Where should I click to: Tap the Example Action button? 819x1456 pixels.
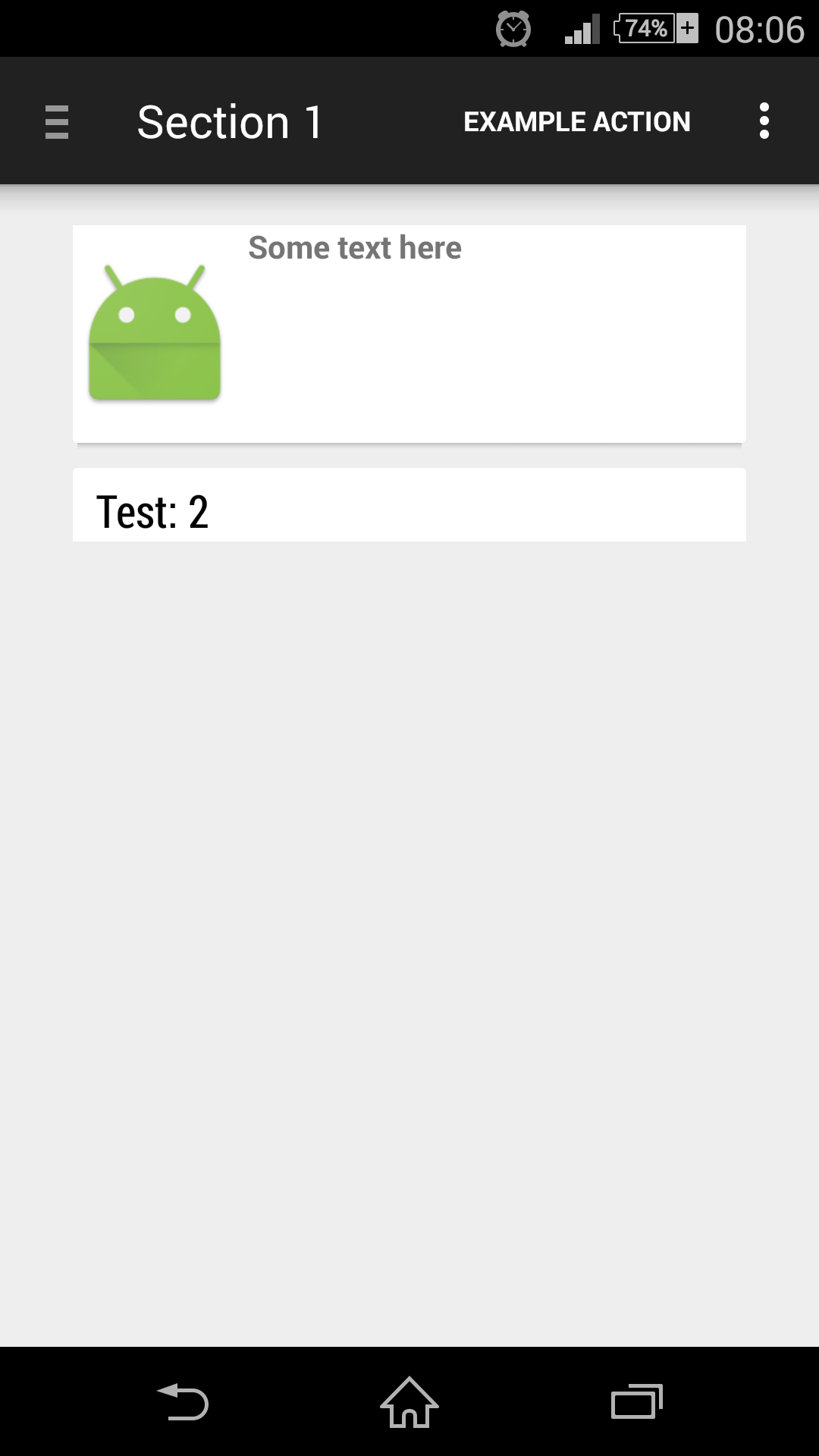[x=576, y=121]
